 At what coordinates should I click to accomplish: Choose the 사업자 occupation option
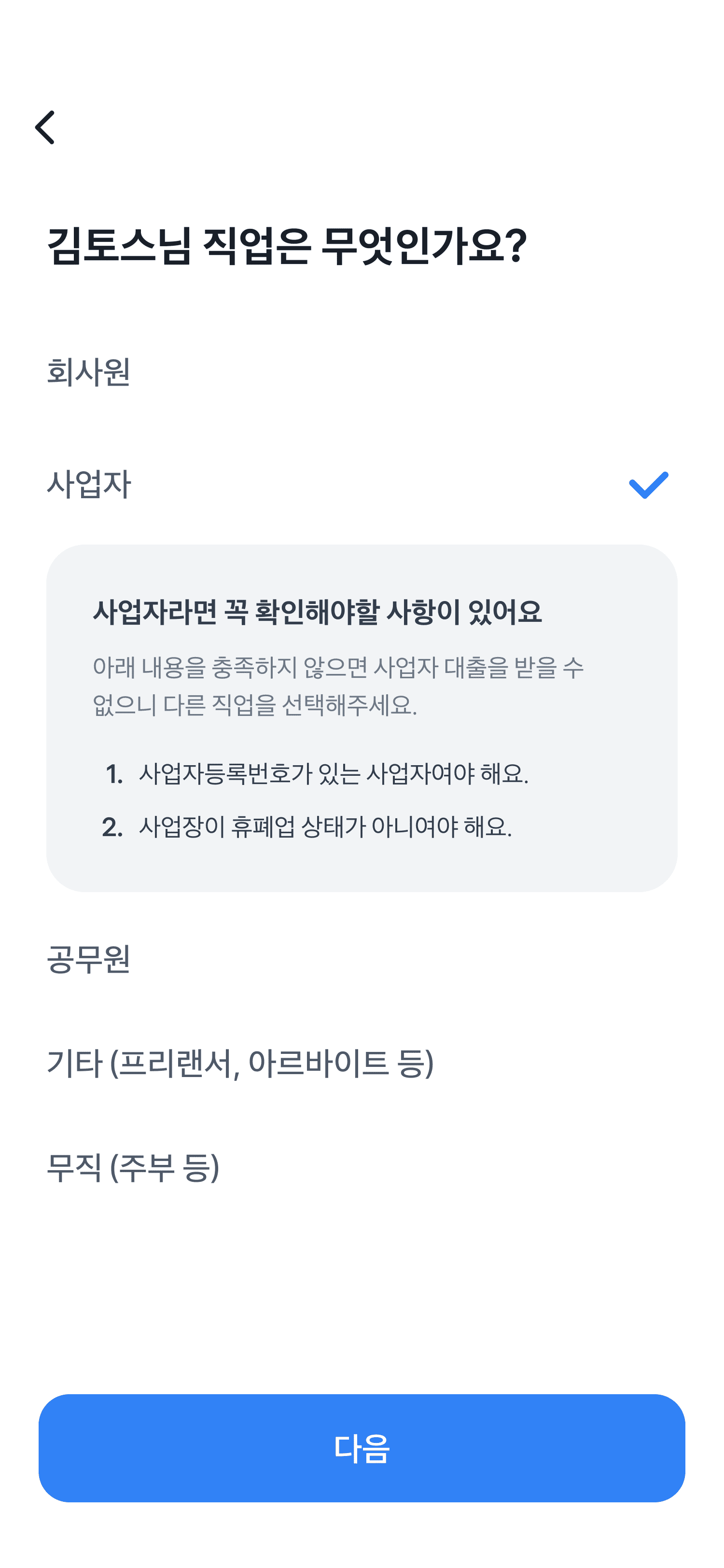pos(89,485)
